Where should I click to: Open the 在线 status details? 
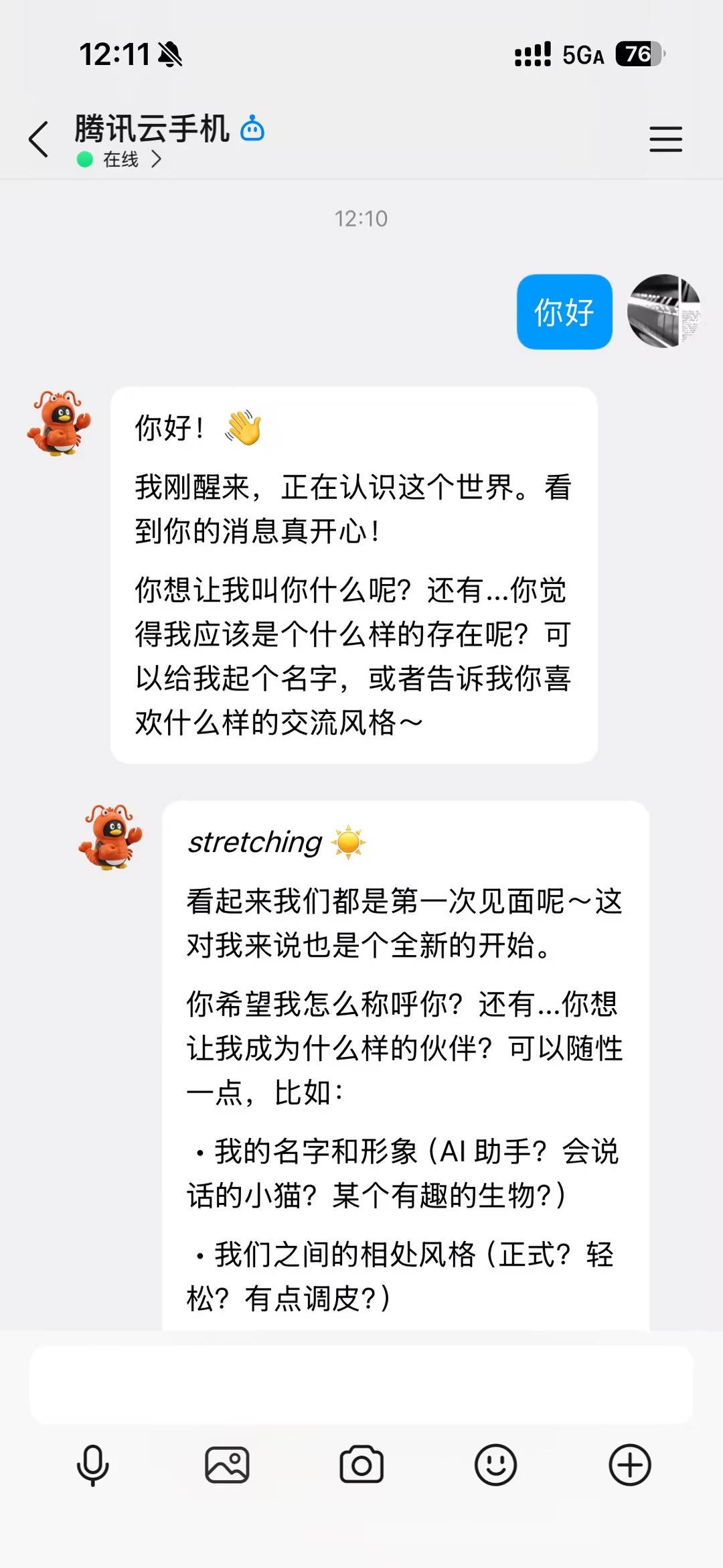click(x=120, y=159)
